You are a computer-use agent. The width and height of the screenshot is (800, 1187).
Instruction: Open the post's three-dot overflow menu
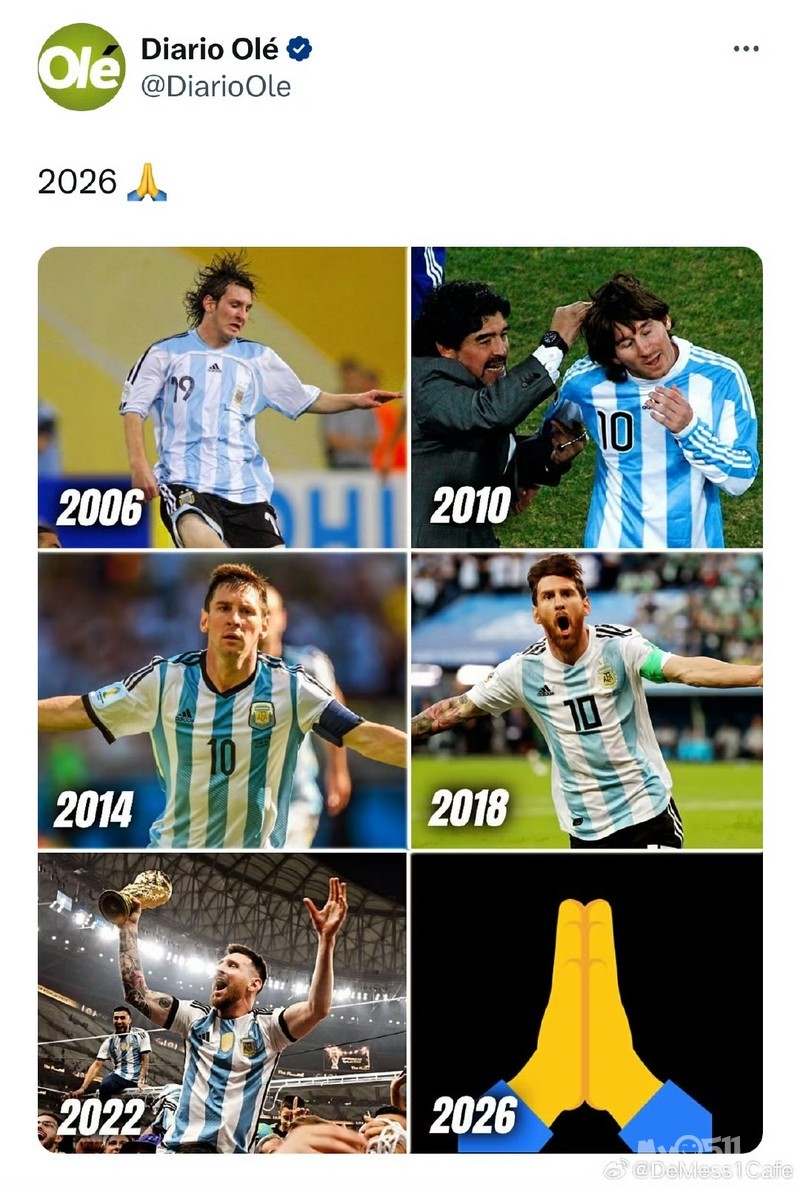tap(746, 49)
